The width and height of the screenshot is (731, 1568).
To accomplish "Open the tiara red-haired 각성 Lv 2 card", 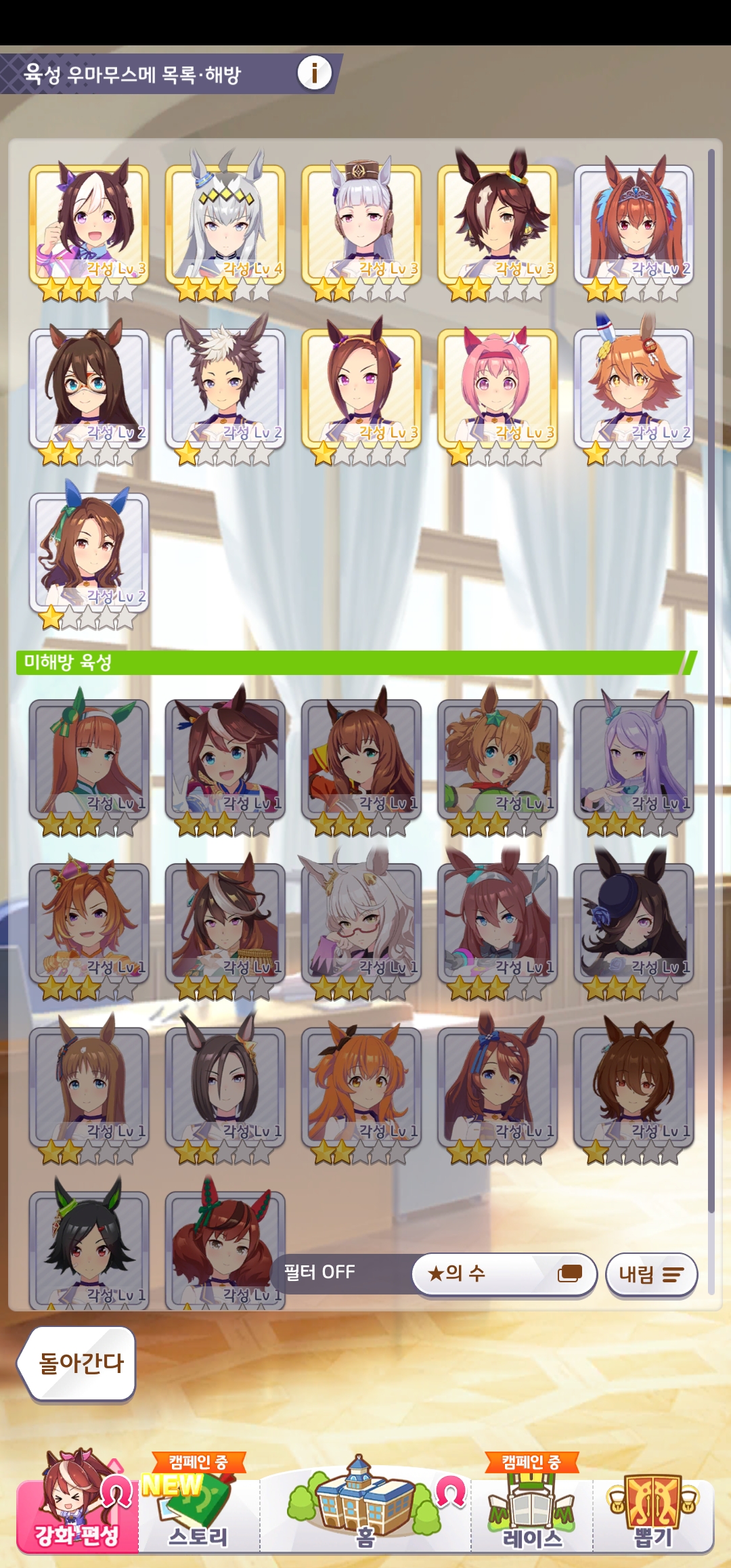I will tap(634, 227).
